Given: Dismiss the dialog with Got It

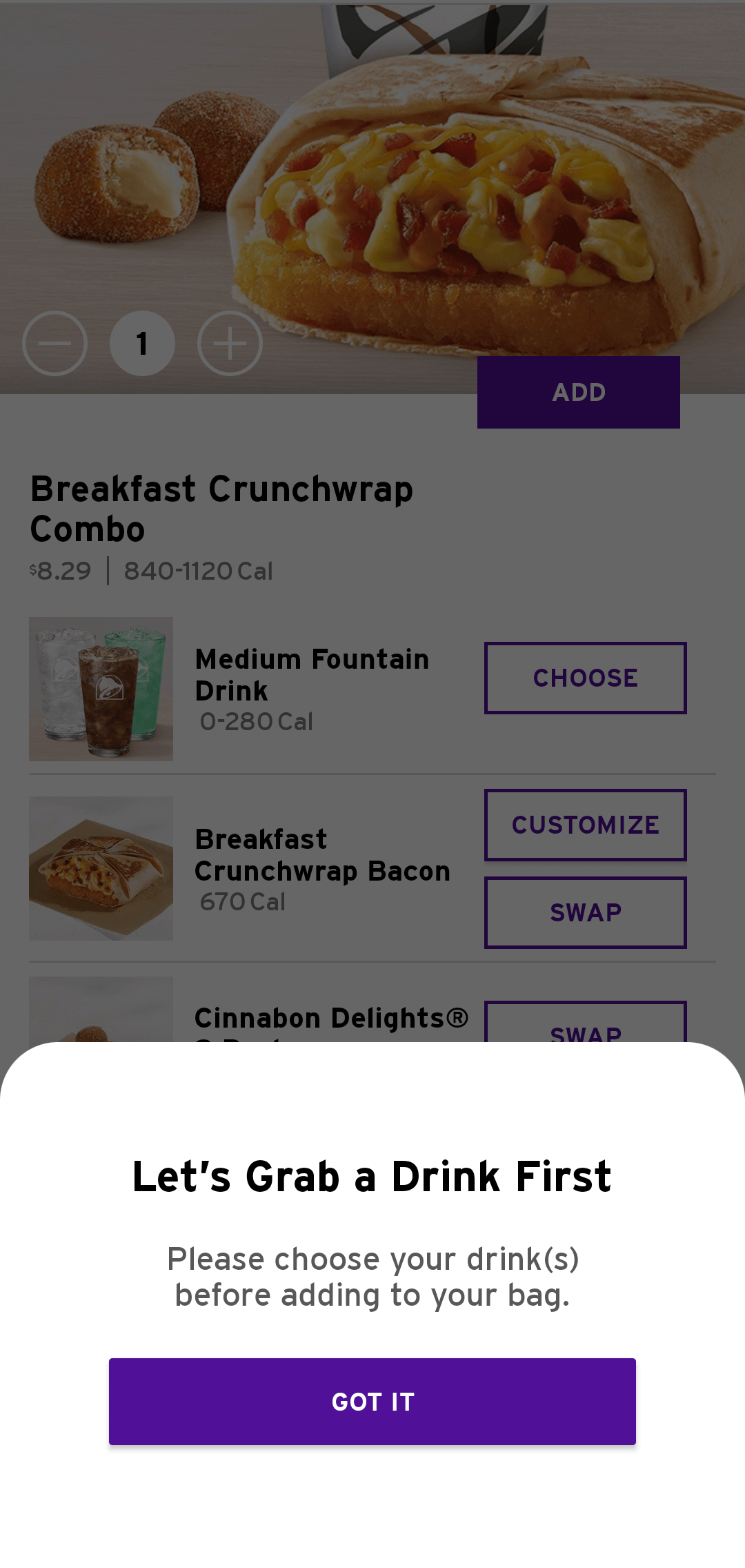Looking at the screenshot, I should (372, 1401).
